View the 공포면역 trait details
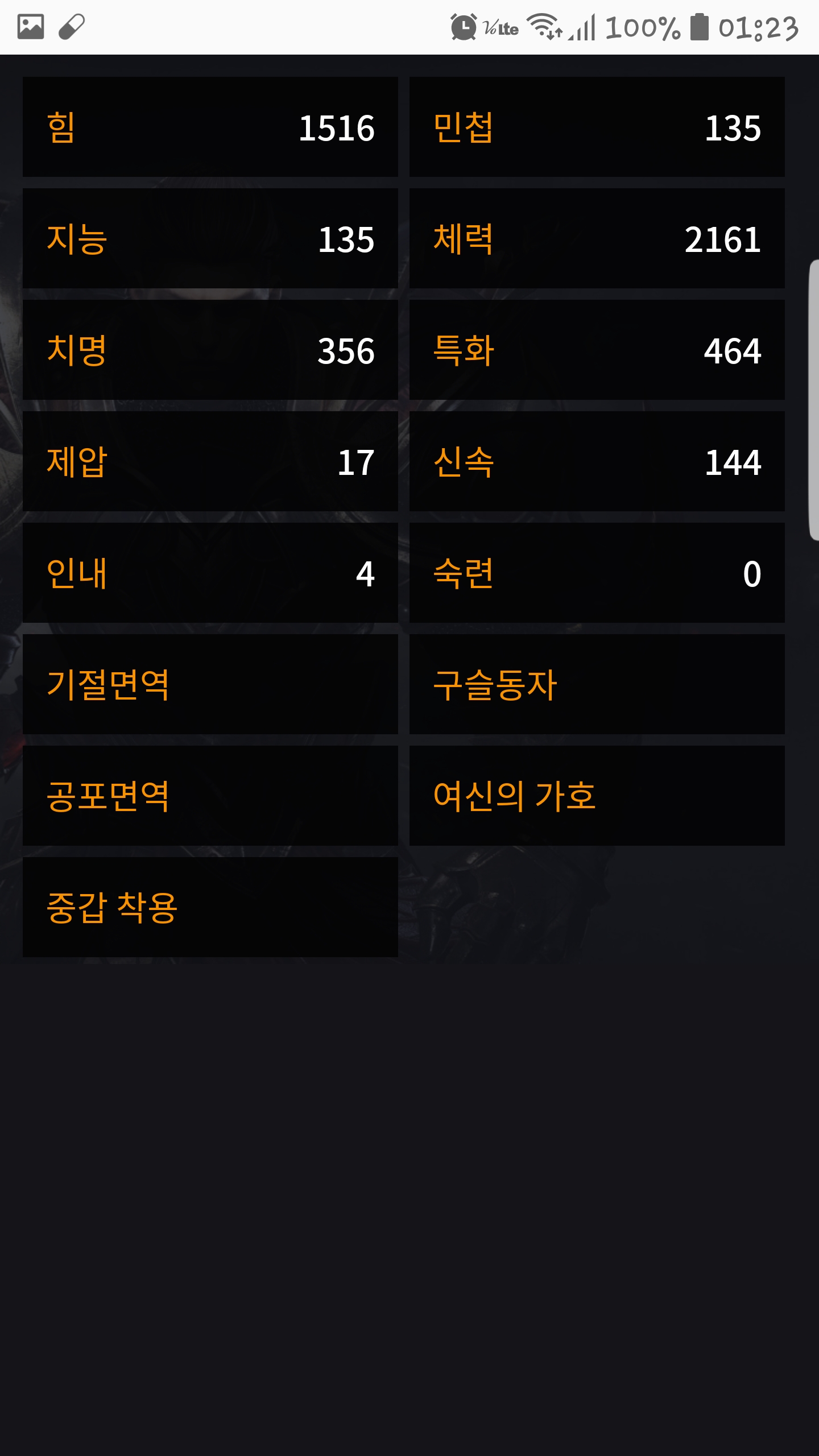819x1456 pixels. pyautogui.click(x=210, y=796)
